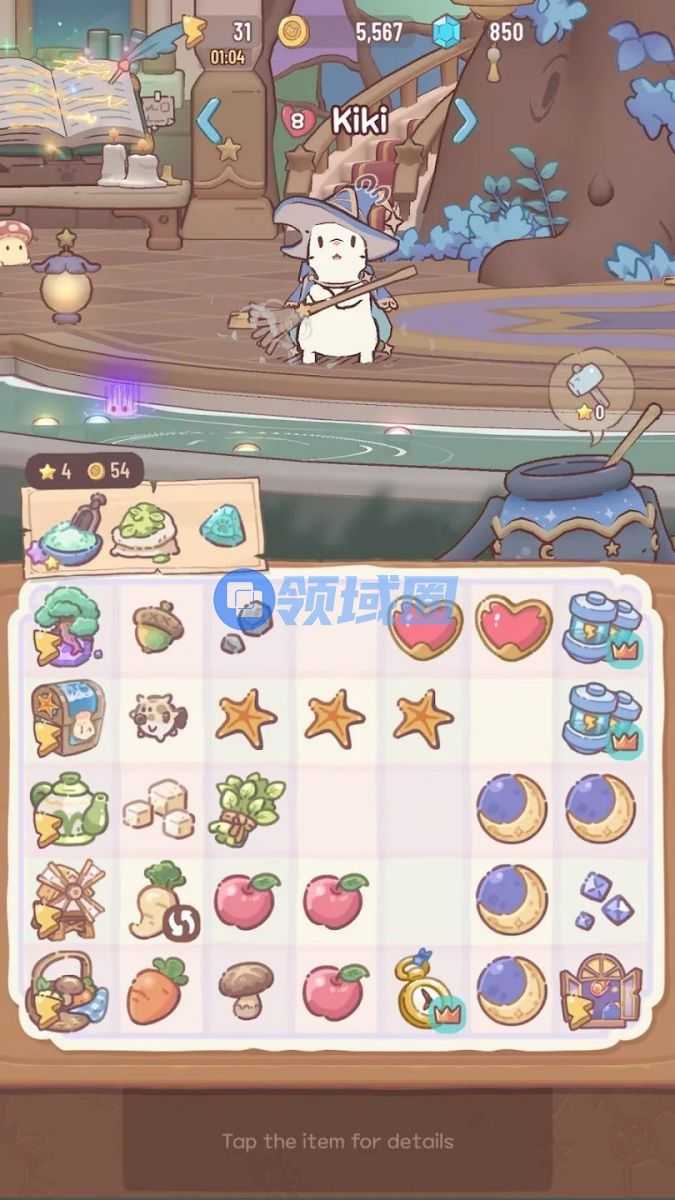Switch to the next character with right arrow
675x1200 pixels.
[x=464, y=120]
